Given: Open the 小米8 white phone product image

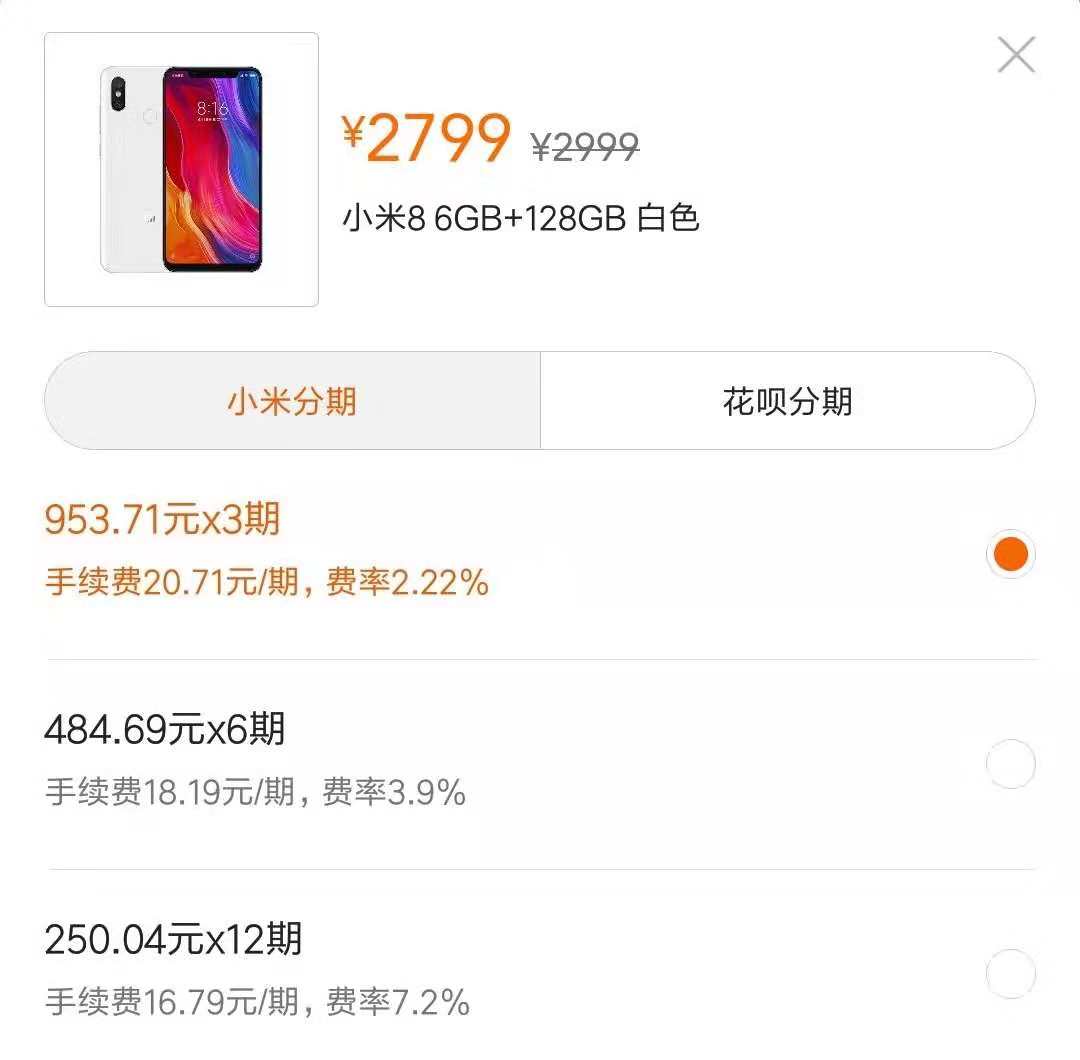Looking at the screenshot, I should tap(181, 169).
